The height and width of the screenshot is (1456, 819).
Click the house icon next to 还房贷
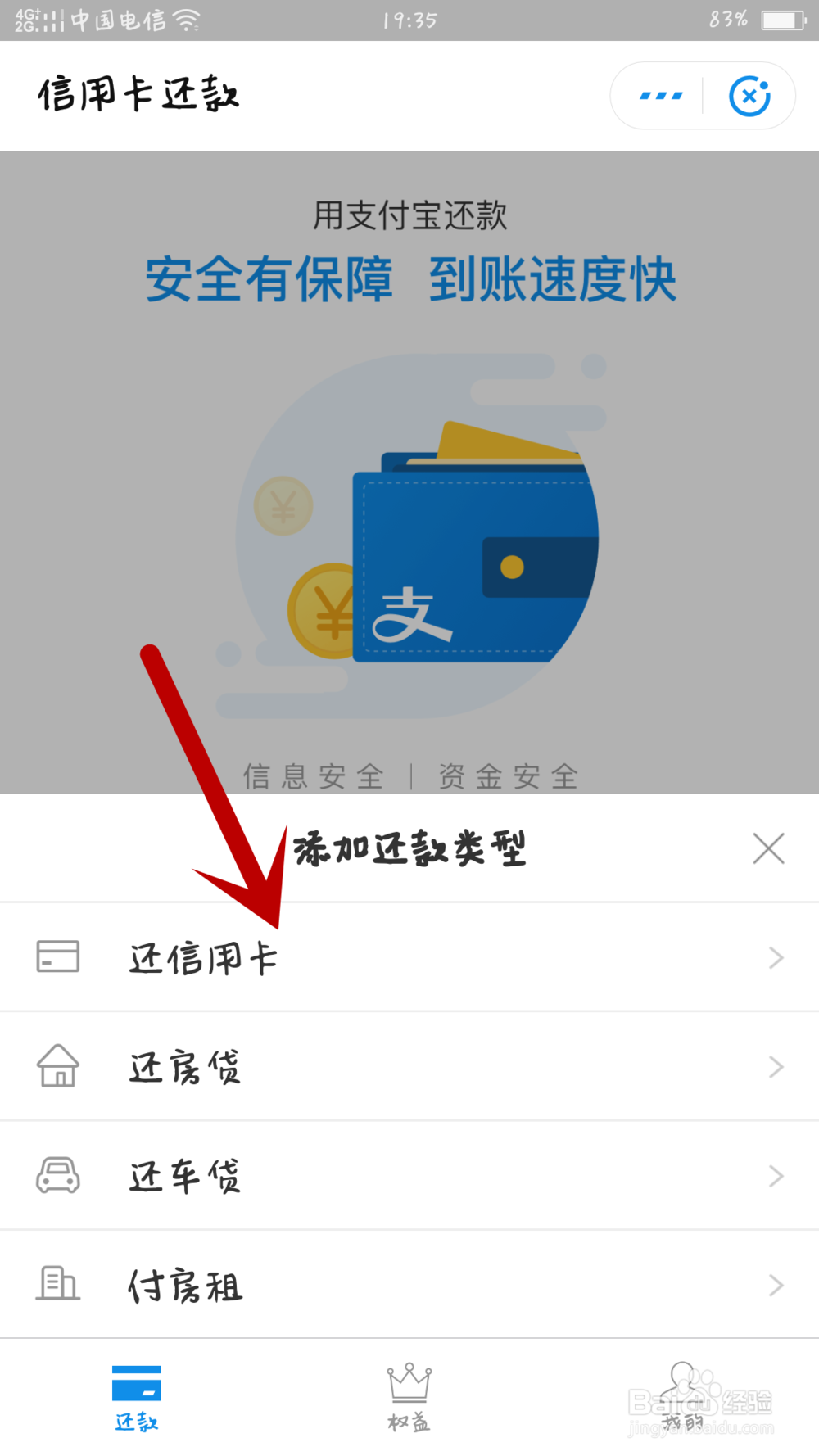57,1066
